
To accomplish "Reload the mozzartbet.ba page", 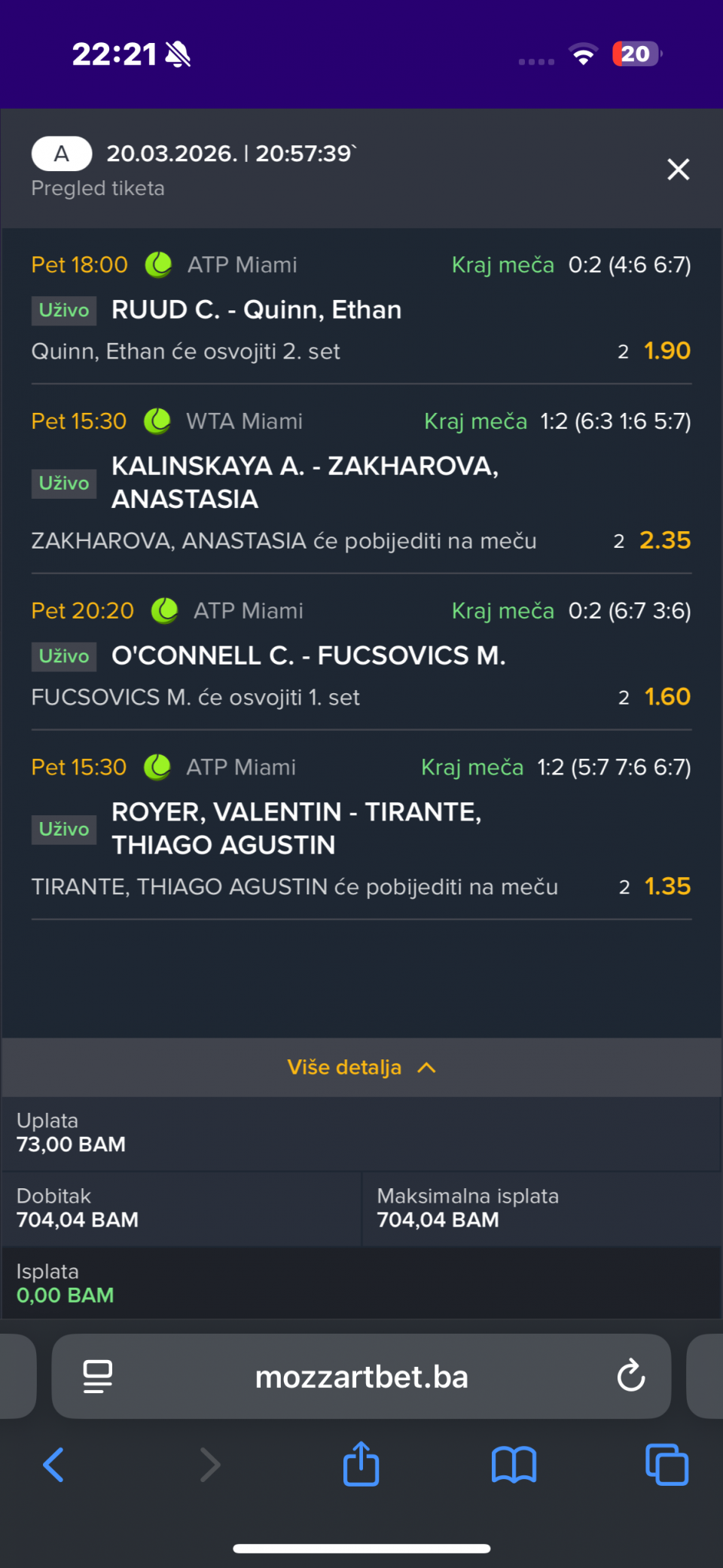I will pos(630,1376).
